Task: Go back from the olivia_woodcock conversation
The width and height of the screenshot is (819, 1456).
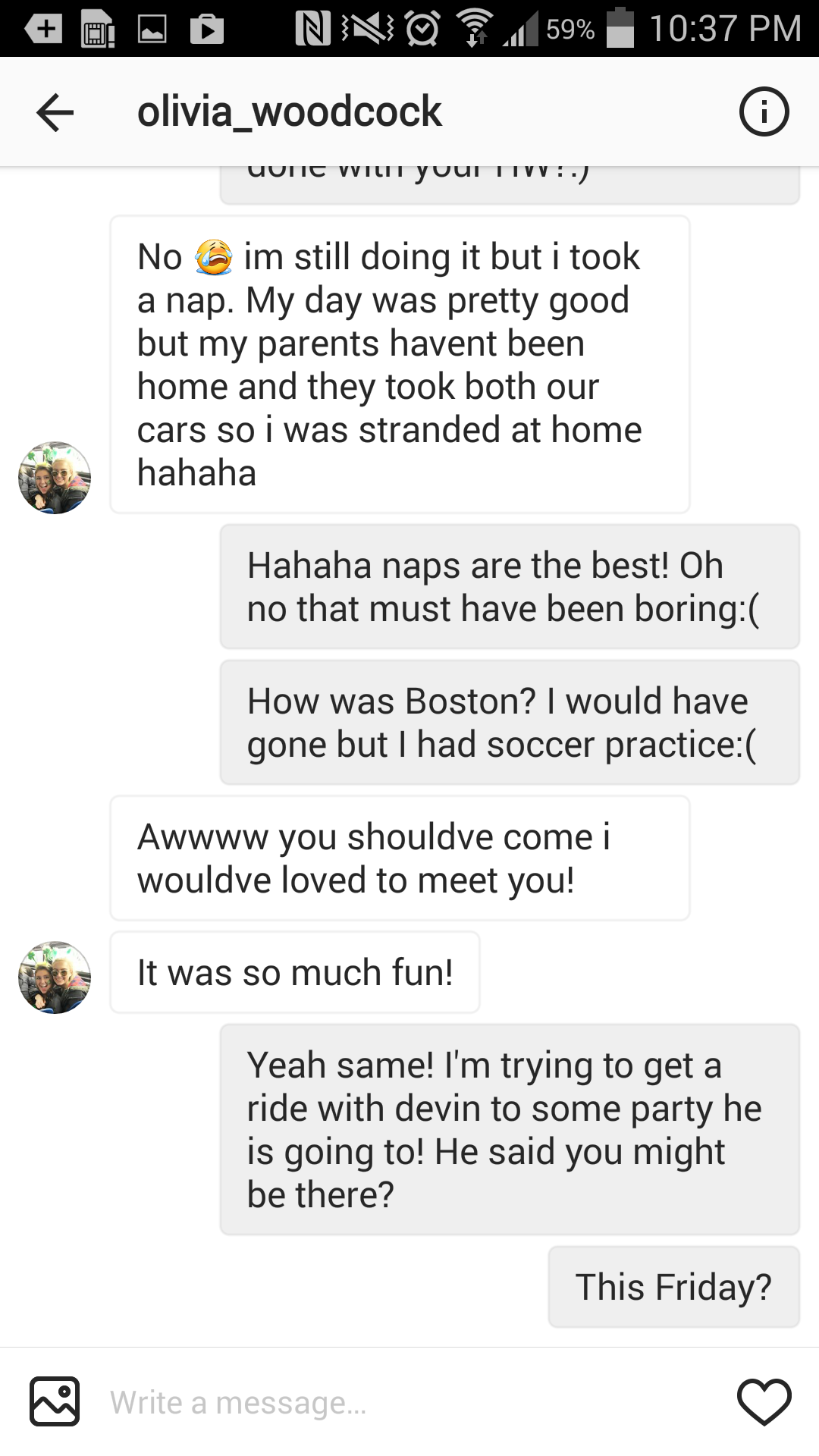Action: tap(55, 112)
